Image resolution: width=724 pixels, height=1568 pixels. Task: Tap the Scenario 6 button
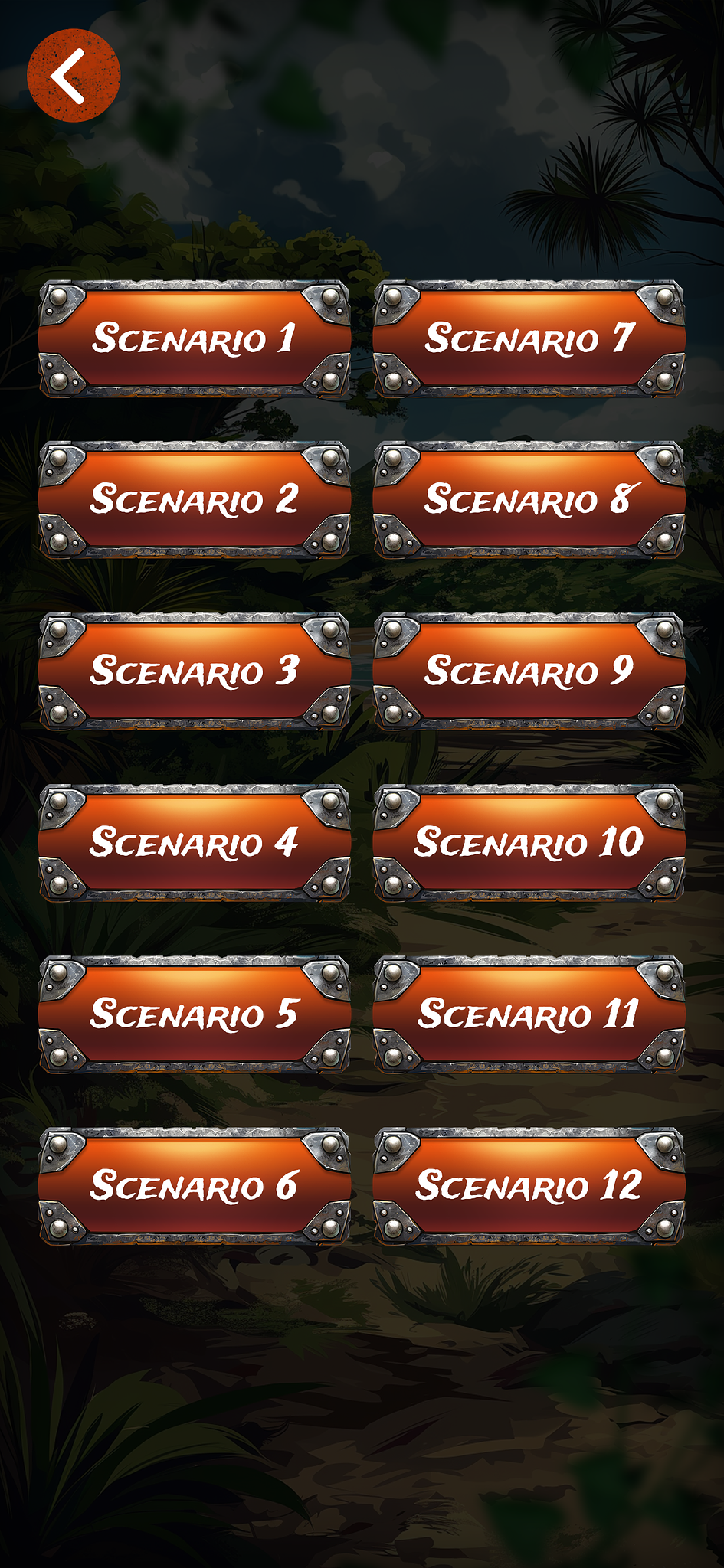pos(195,1185)
